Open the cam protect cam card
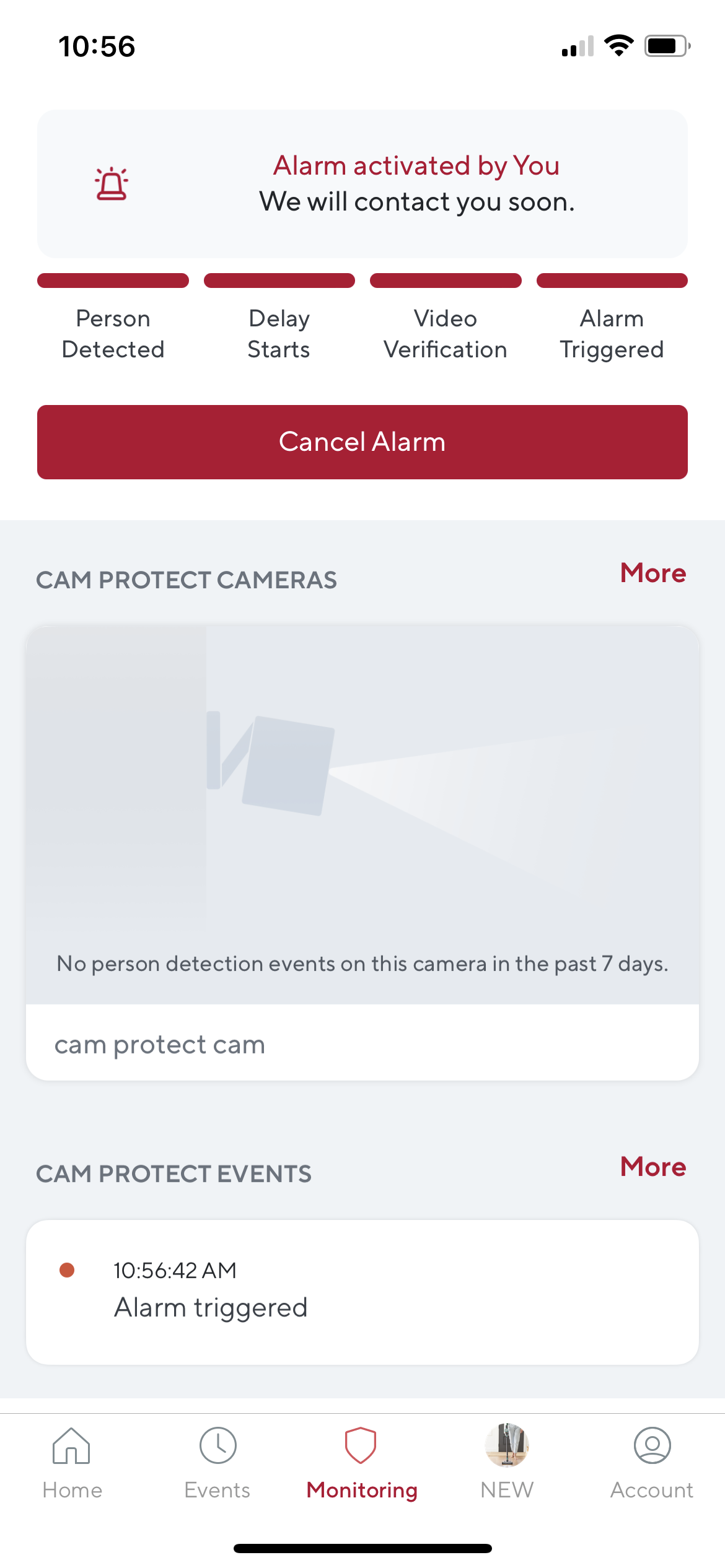The height and width of the screenshot is (1568, 725). point(362,853)
